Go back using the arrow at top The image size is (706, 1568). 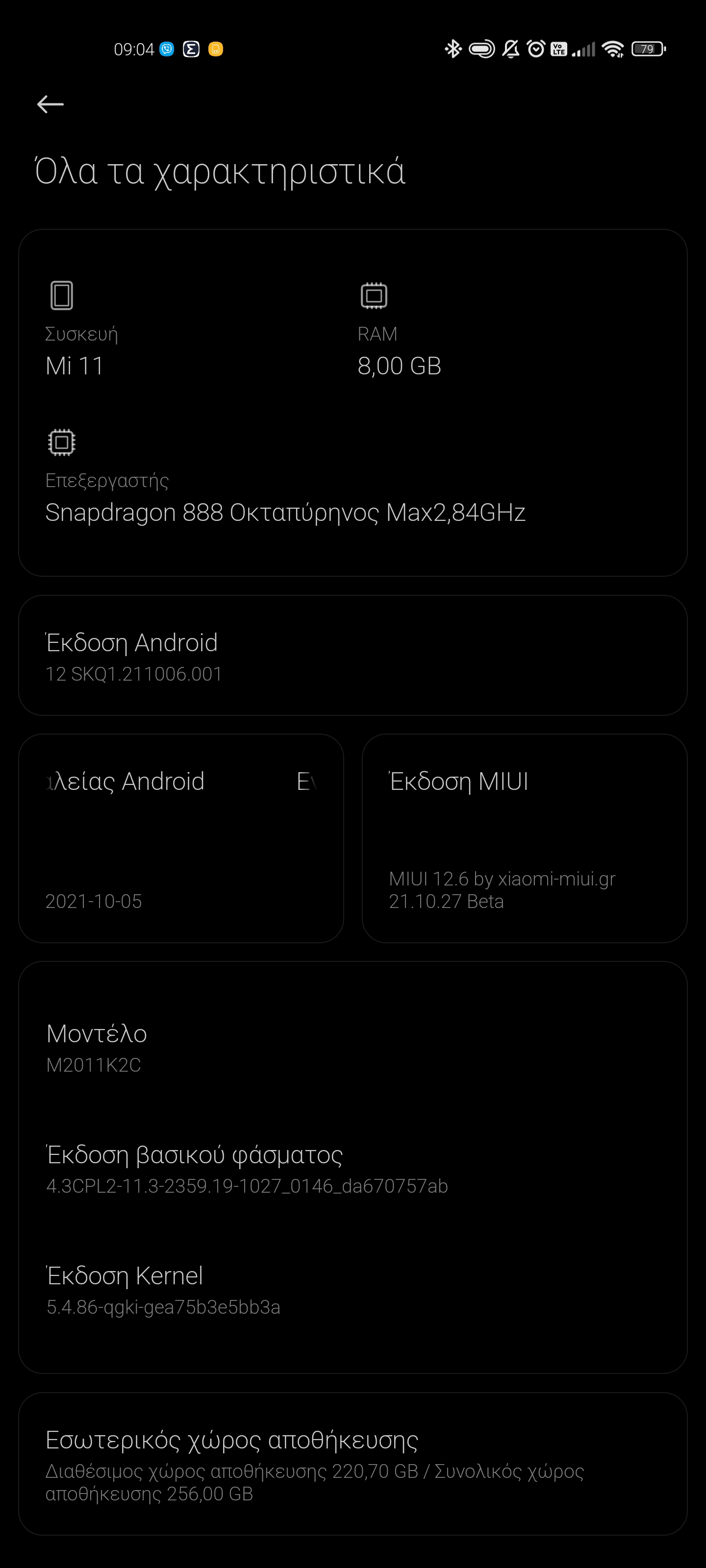(50, 104)
